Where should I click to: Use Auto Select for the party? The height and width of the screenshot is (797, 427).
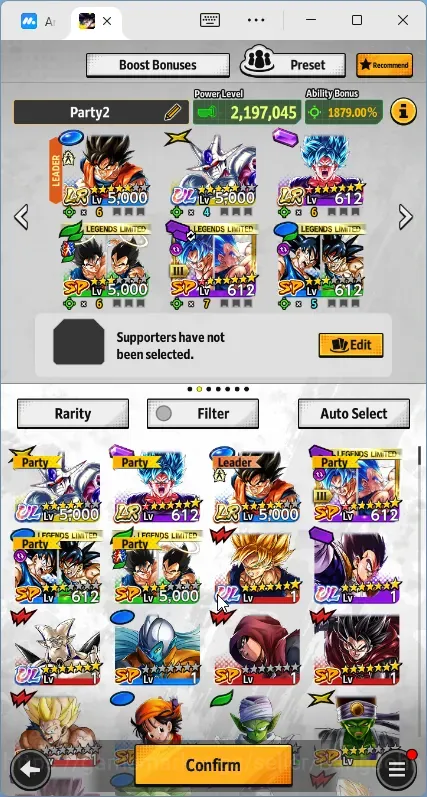coord(354,414)
